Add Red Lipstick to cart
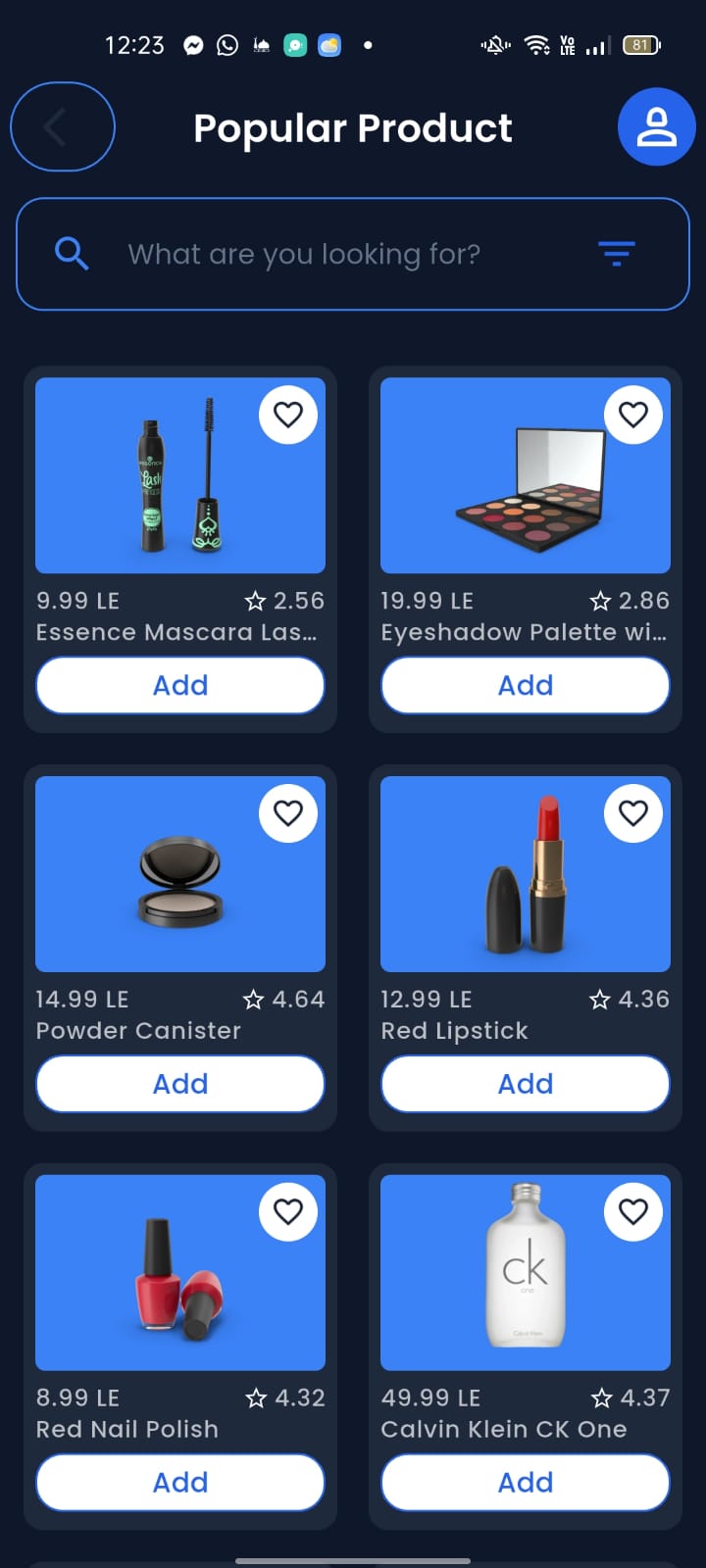 point(526,1084)
